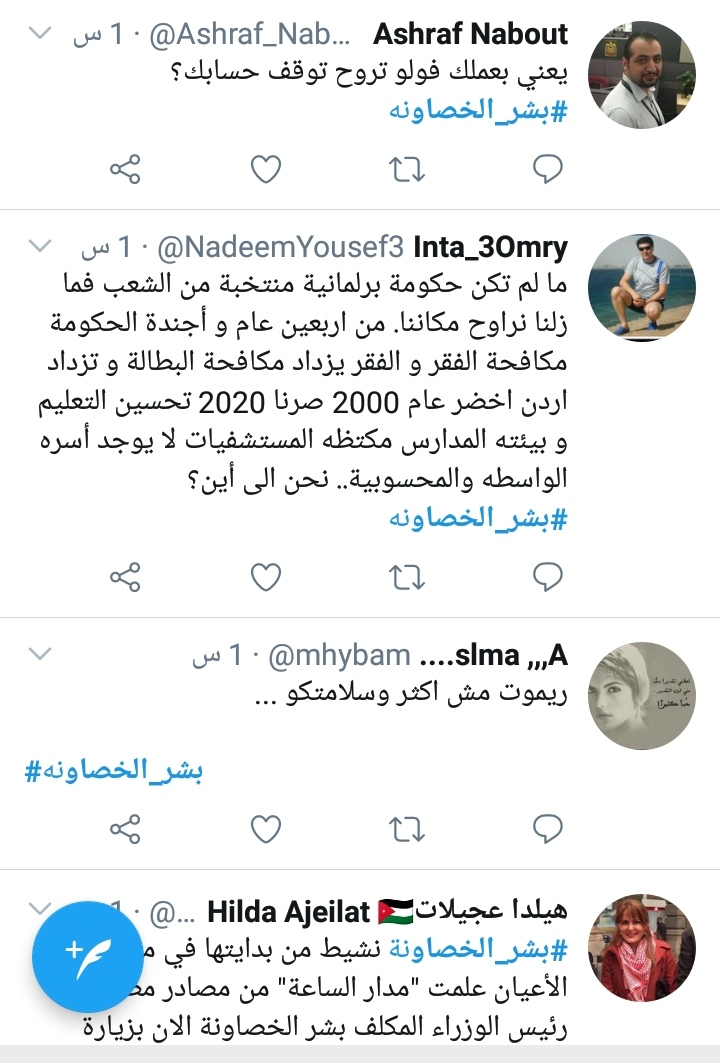Share Inta_3Omry's tweet
Screen dimensions: 720x1063
click(x=125, y=575)
